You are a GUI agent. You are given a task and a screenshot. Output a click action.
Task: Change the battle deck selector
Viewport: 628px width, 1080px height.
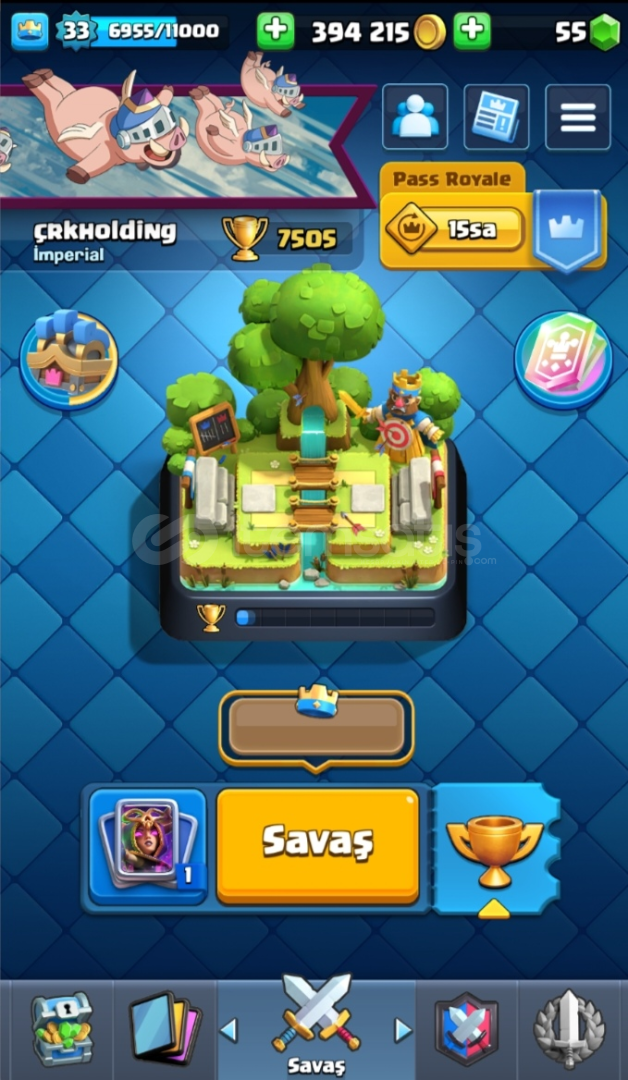coord(148,847)
